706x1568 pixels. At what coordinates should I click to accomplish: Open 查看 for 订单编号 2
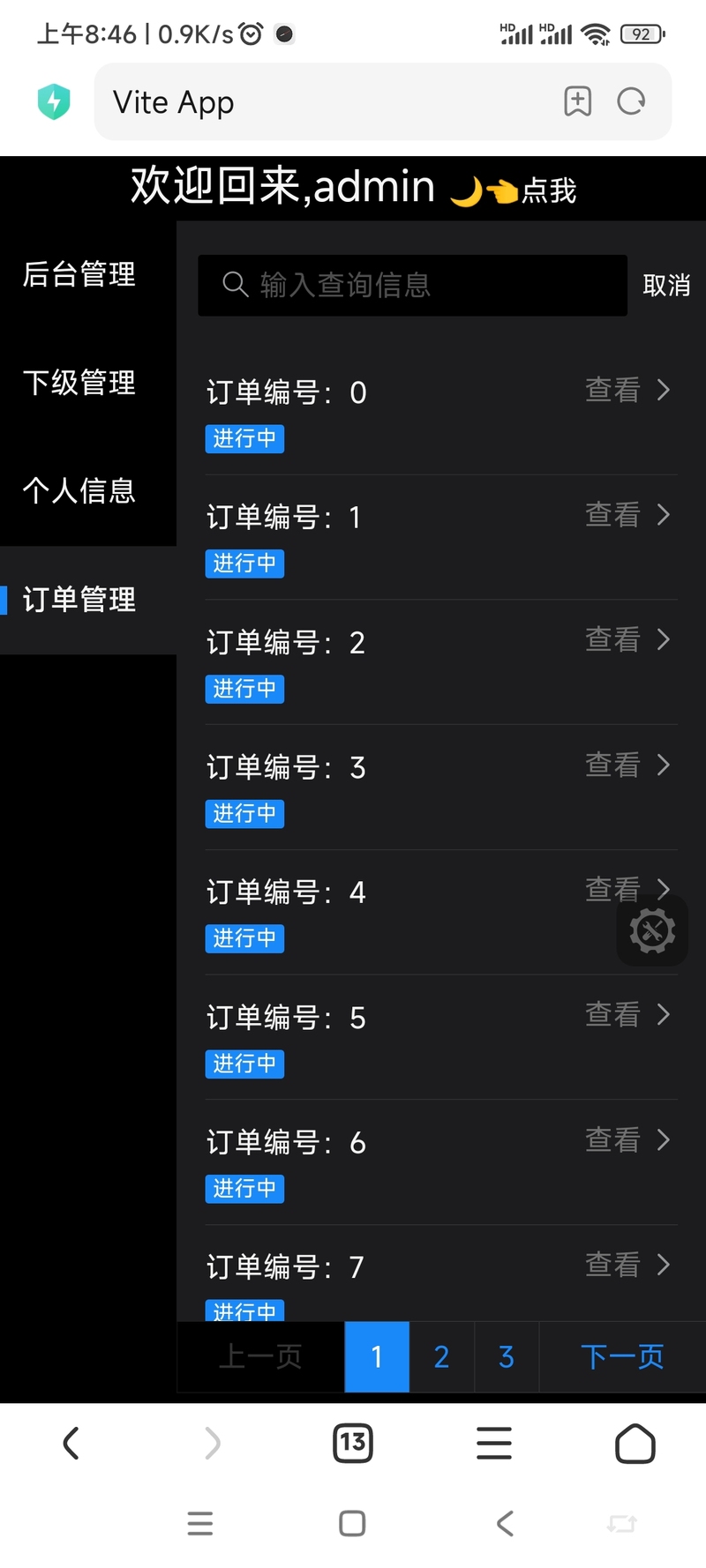(x=627, y=639)
